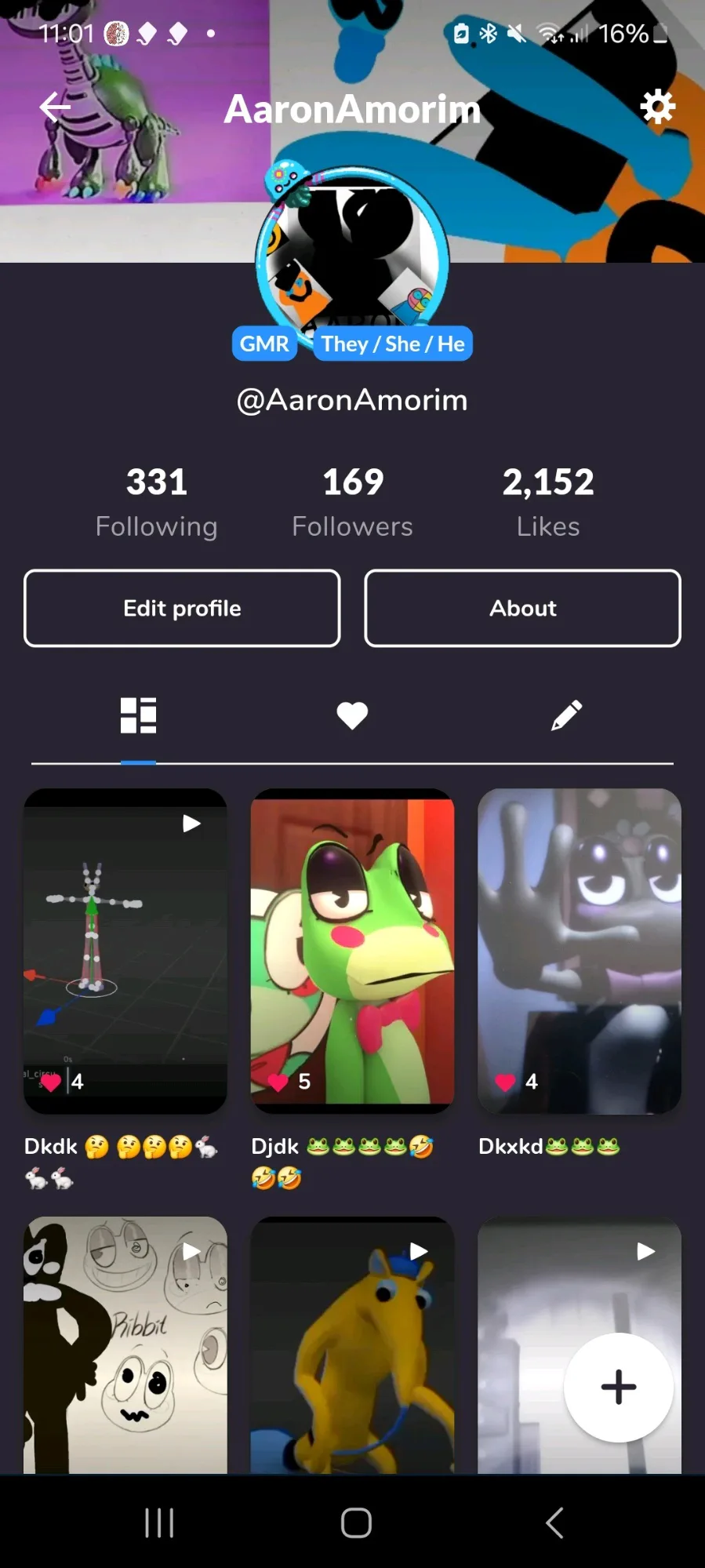Open the Dkdk video post
The image size is (705, 1568).
(125, 951)
